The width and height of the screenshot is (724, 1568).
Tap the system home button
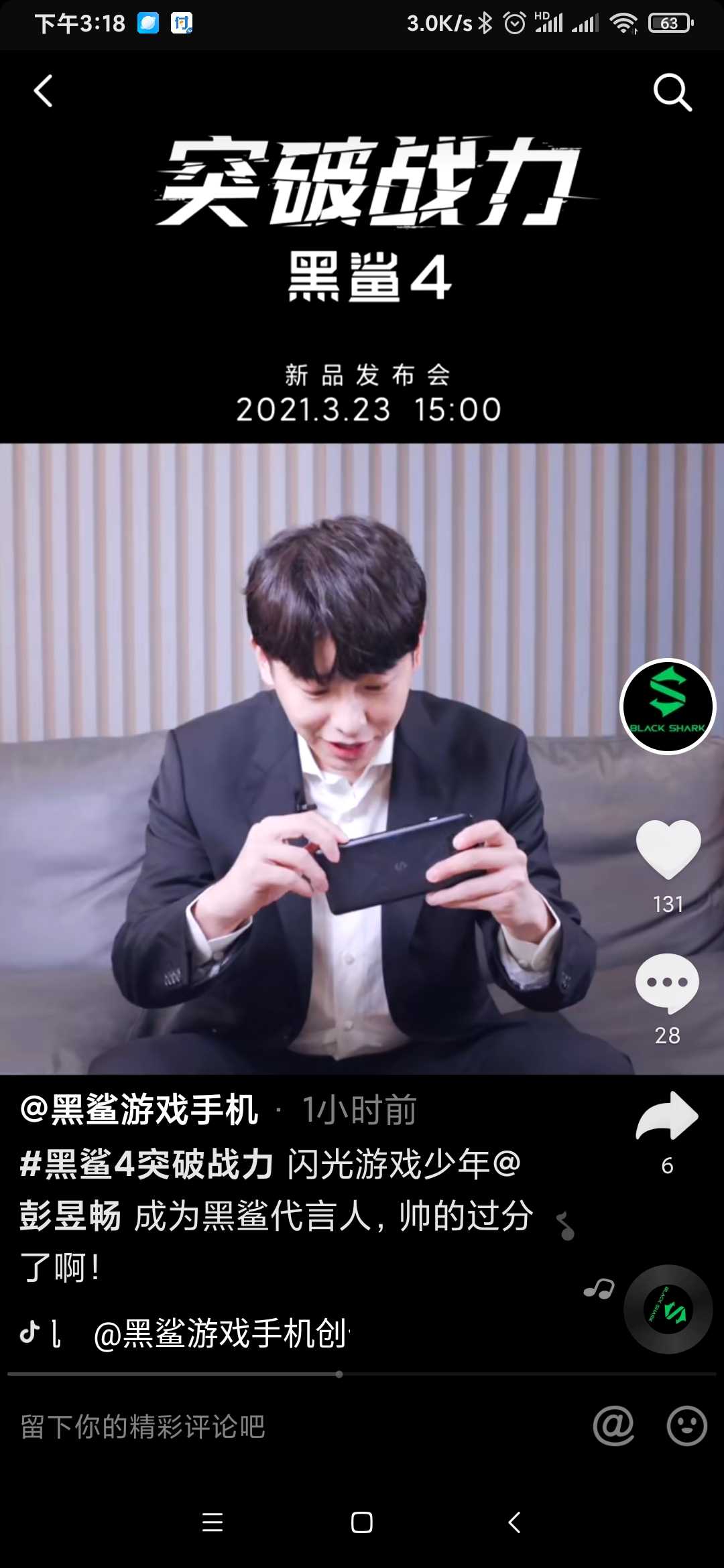362,1522
